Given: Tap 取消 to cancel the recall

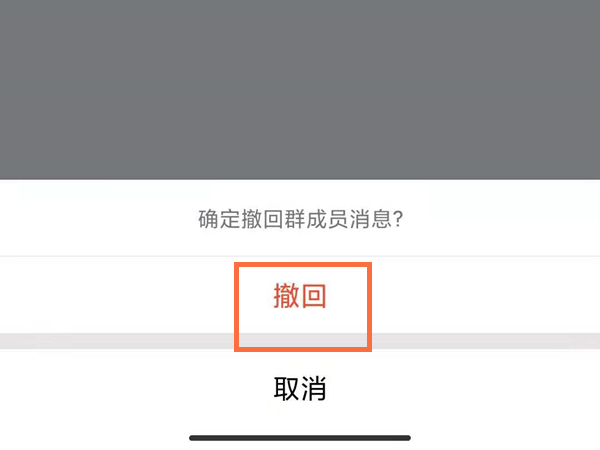Looking at the screenshot, I should click(x=300, y=388).
